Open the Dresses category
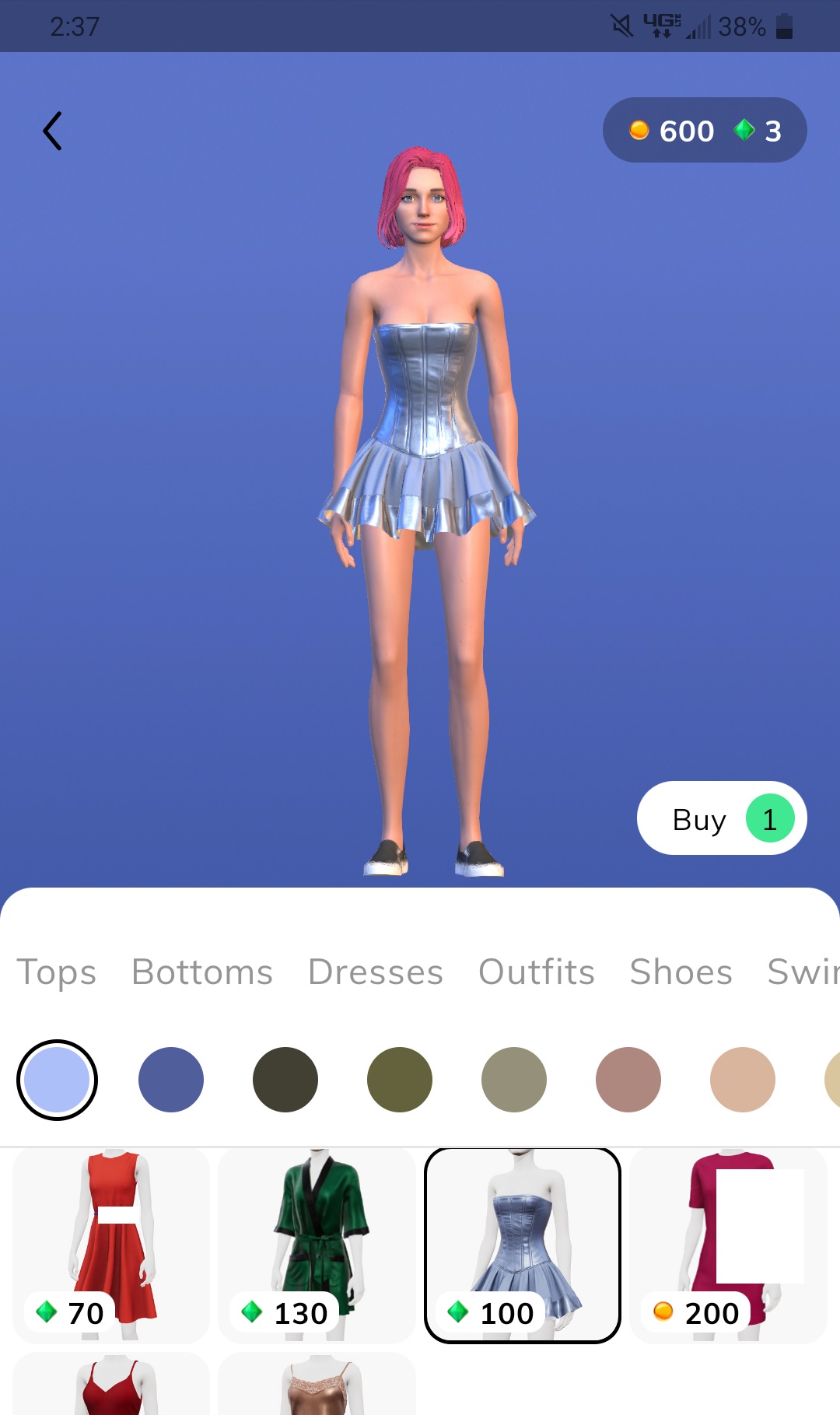 375,972
